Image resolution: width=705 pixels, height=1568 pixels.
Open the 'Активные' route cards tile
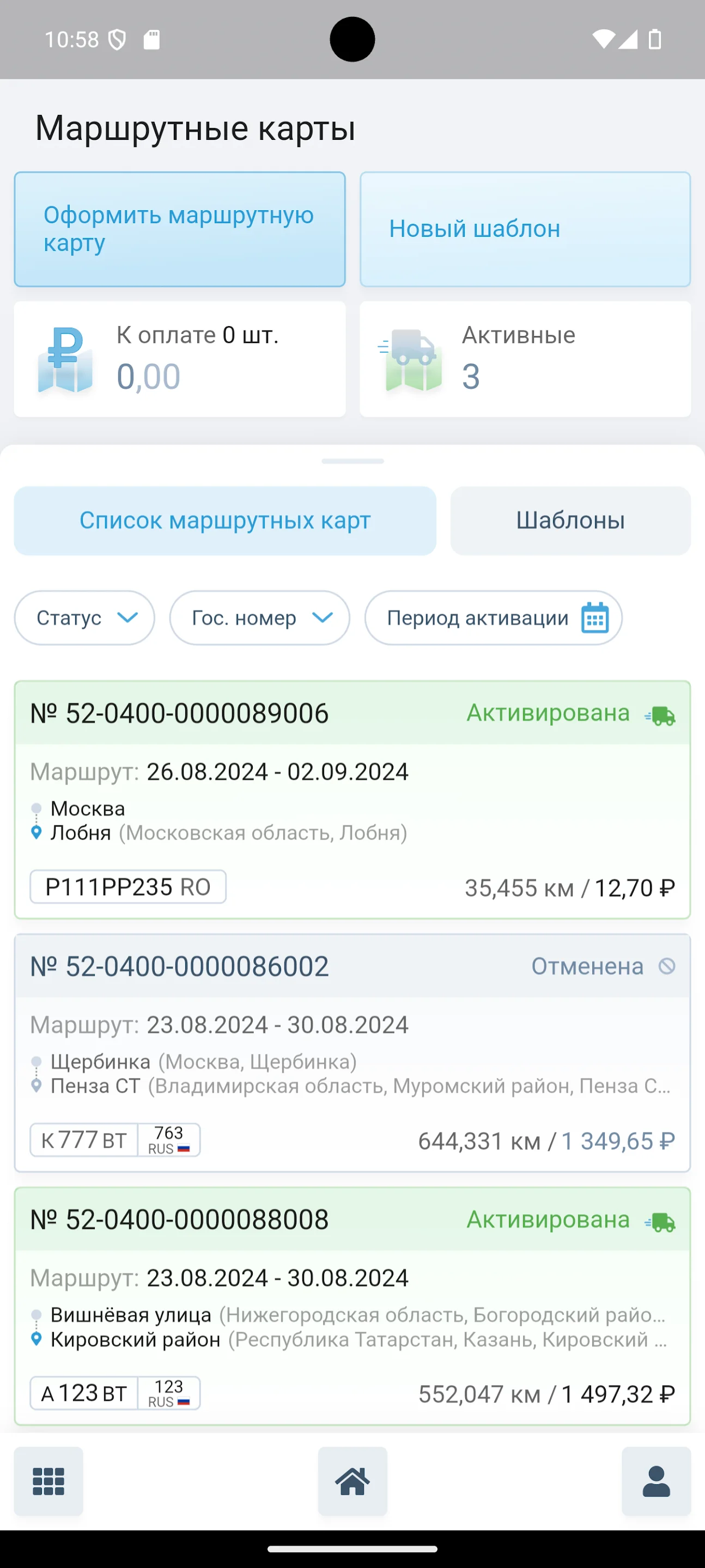525,359
